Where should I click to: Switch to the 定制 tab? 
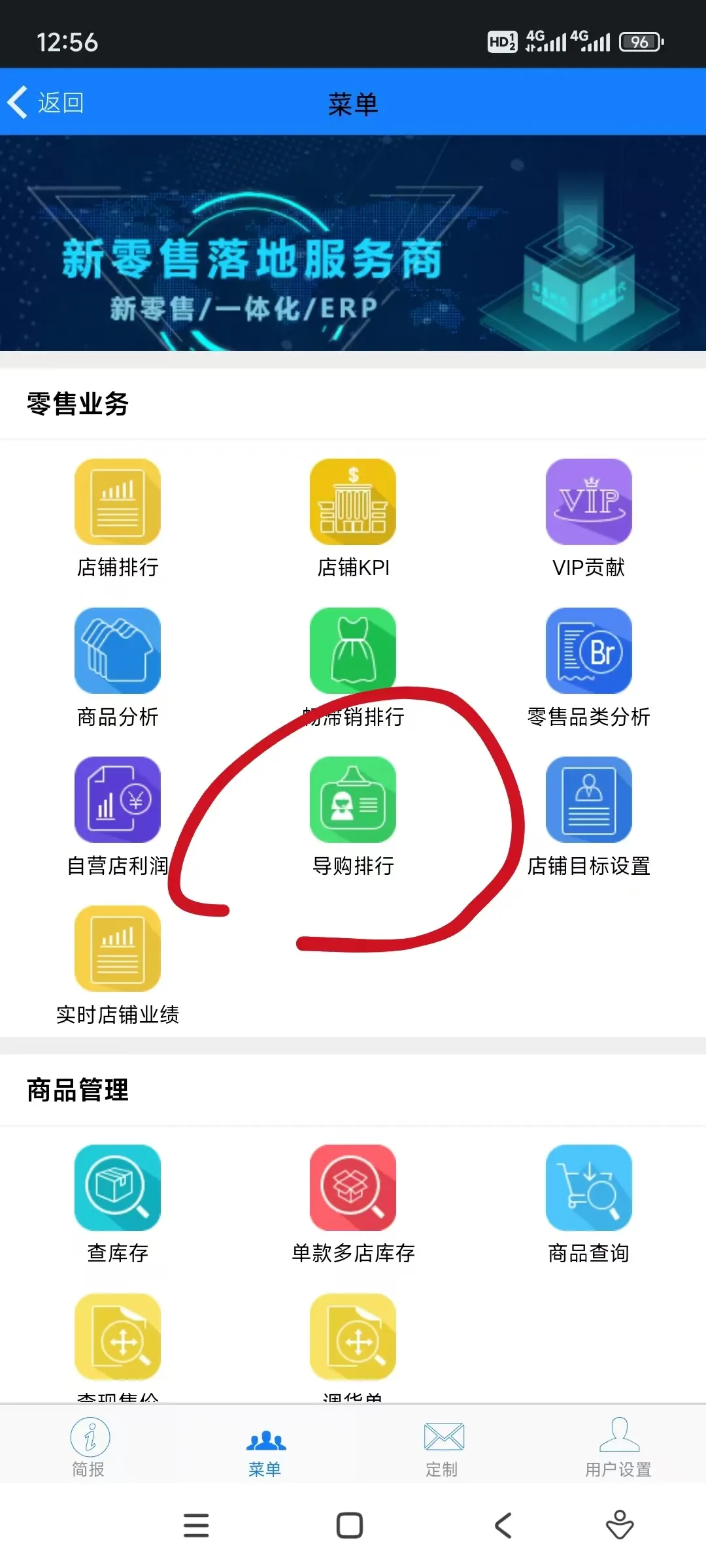[443, 1446]
